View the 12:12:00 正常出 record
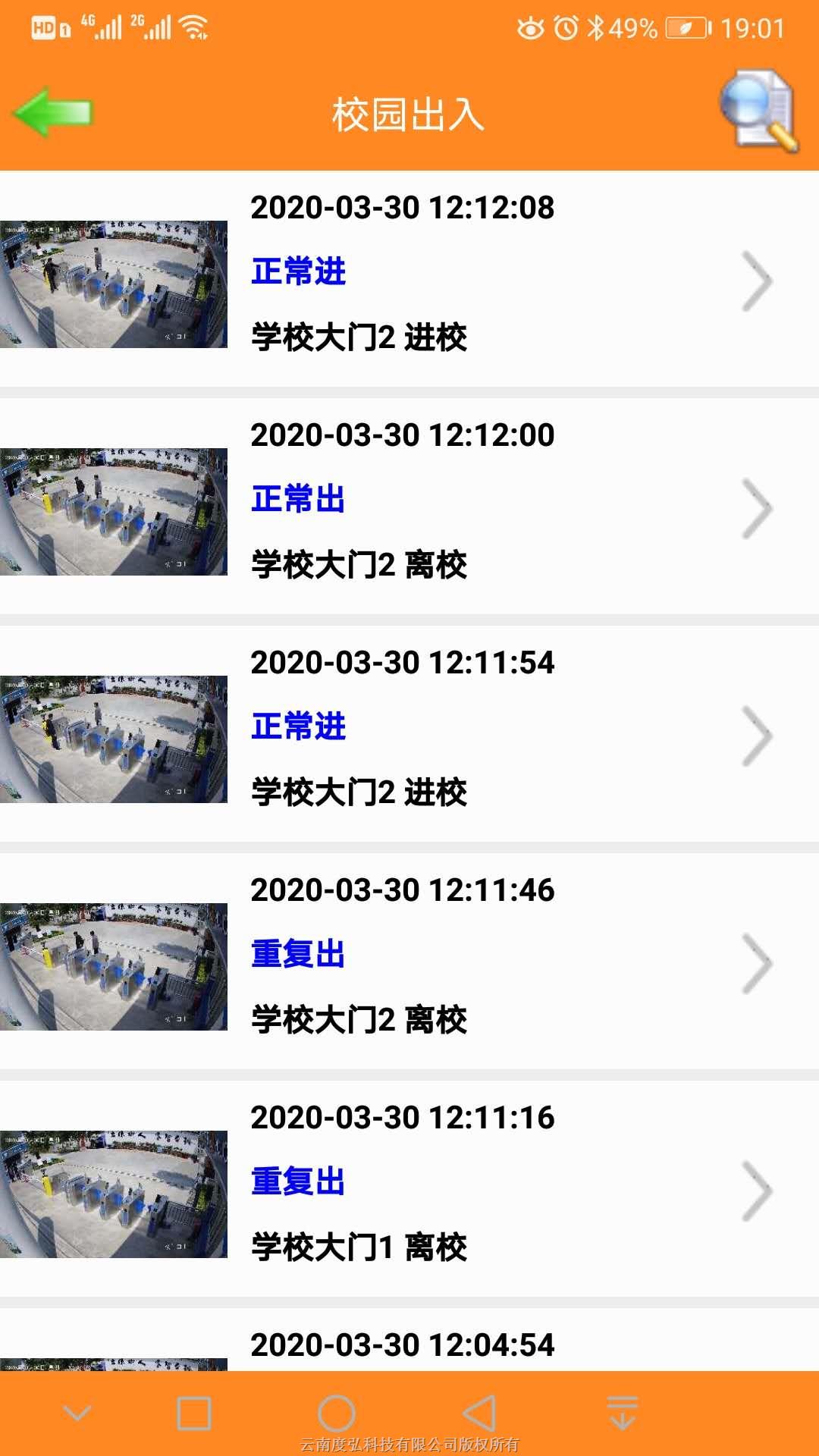 [x=409, y=507]
